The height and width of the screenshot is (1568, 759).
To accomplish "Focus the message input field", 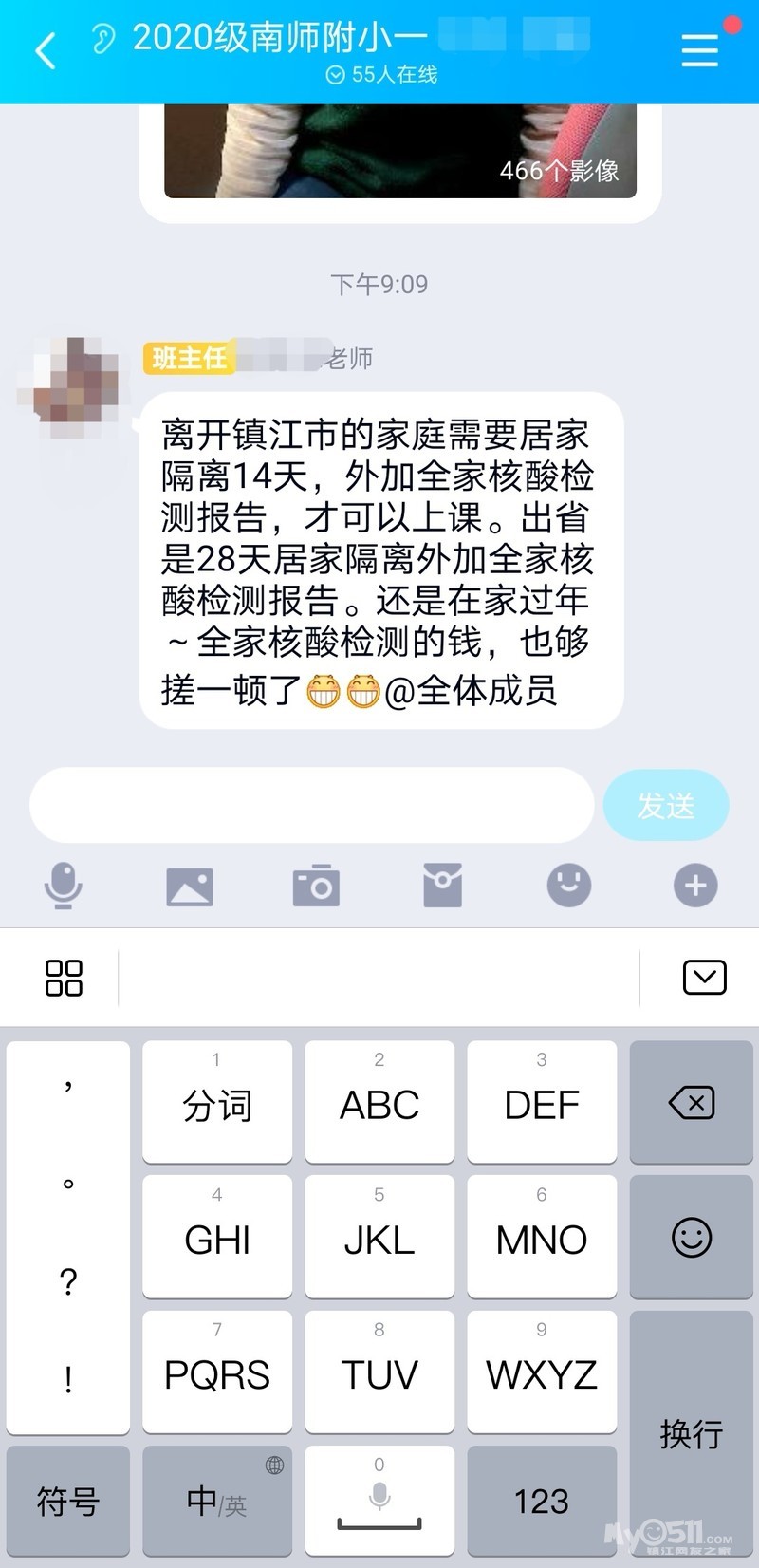I will pyautogui.click(x=311, y=805).
